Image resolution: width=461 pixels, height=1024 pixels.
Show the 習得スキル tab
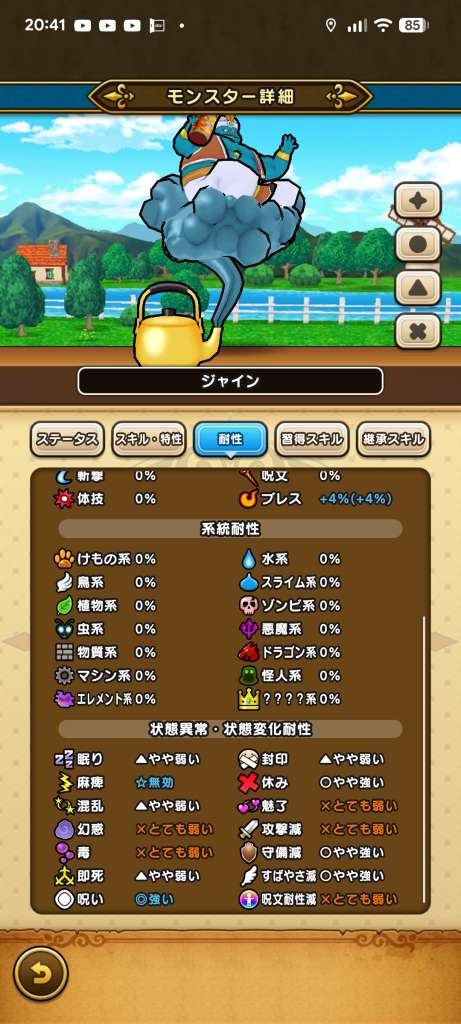coord(312,439)
